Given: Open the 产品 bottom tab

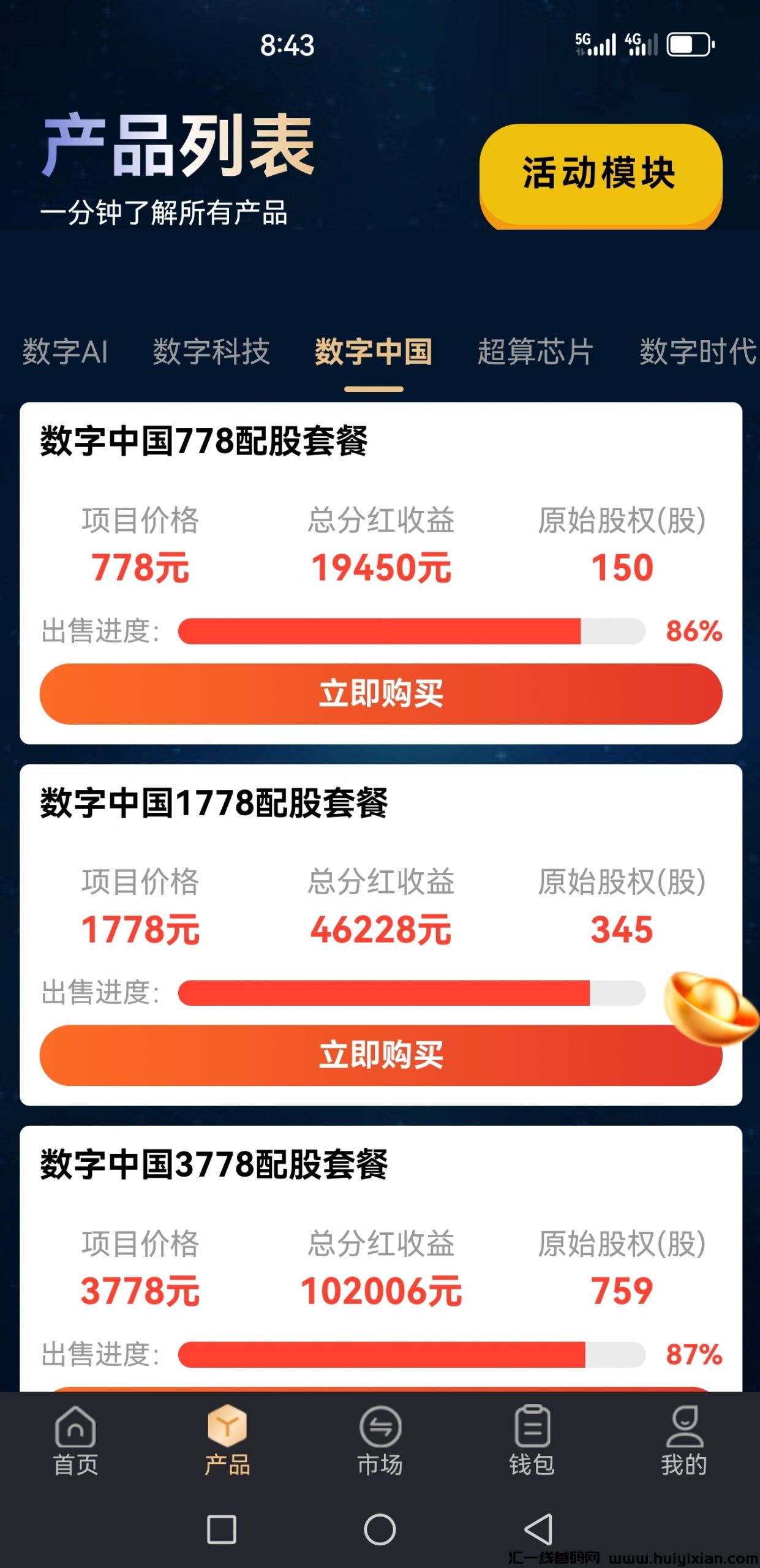Looking at the screenshot, I should click(227, 1441).
